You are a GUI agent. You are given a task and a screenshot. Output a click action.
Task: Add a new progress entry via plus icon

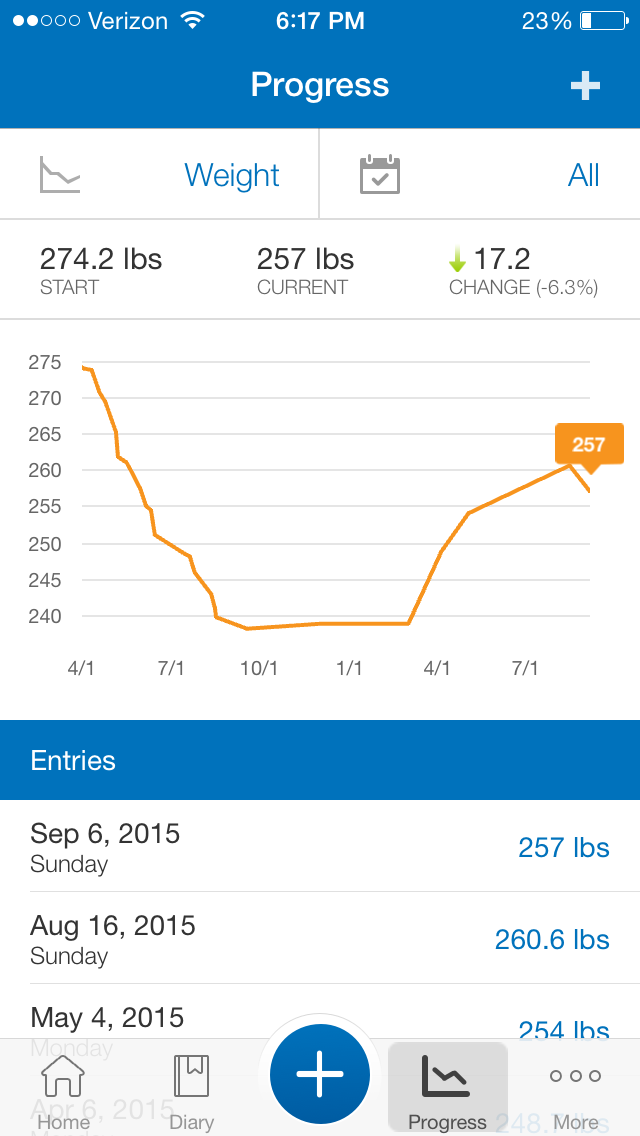(585, 86)
